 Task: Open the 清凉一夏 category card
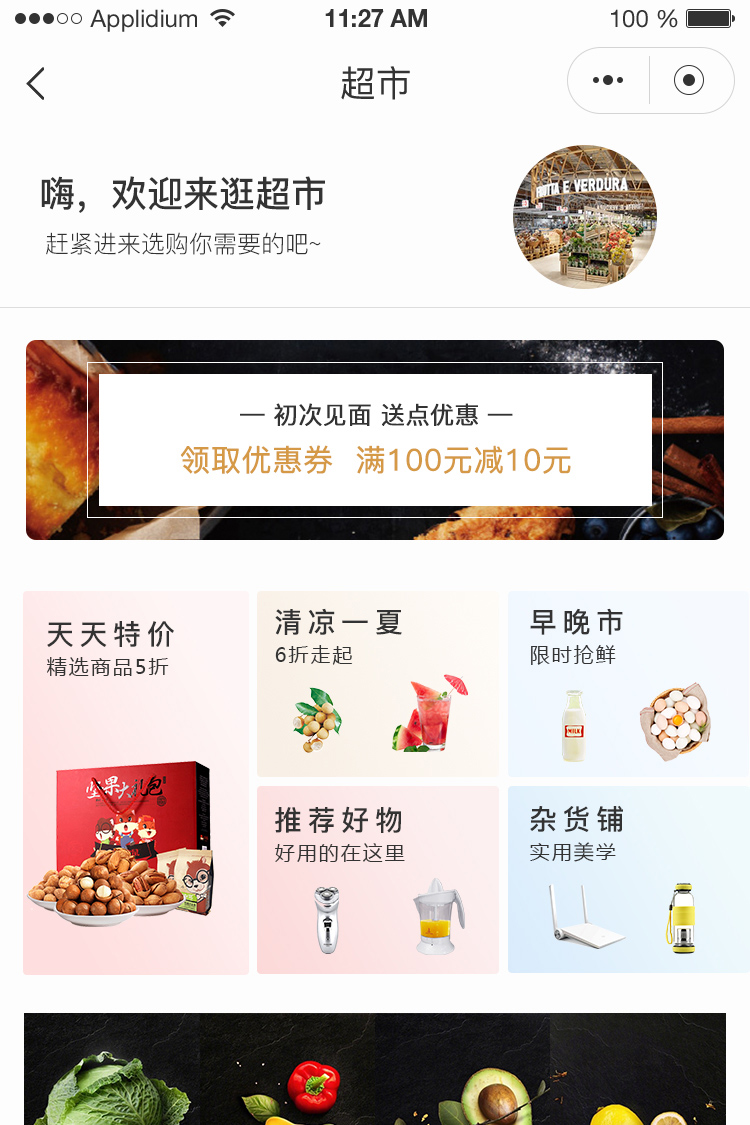click(x=378, y=683)
